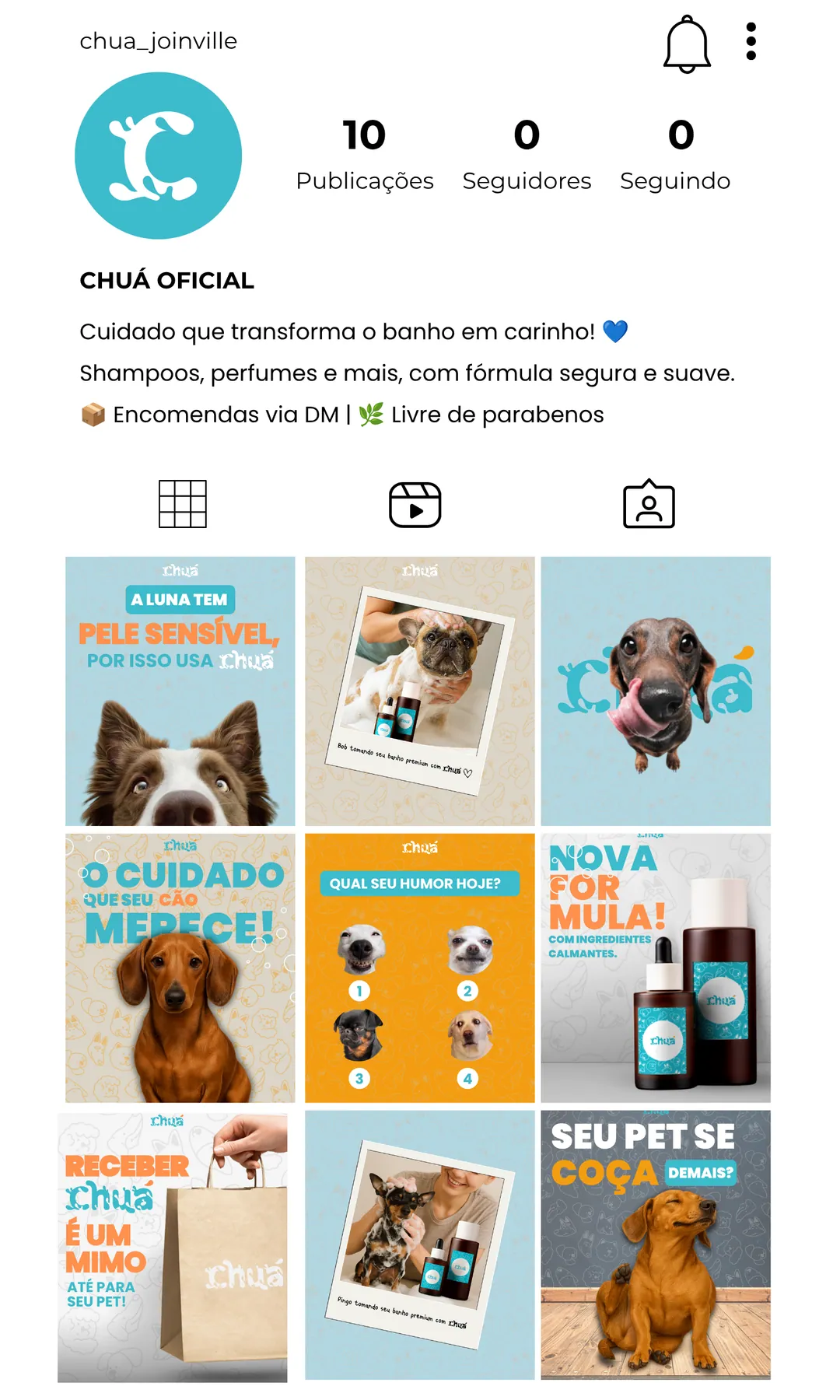This screenshot has width=840, height=1400.
Task: Open the 'Receber Chuá é um mimo' post
Action: [x=173, y=1248]
